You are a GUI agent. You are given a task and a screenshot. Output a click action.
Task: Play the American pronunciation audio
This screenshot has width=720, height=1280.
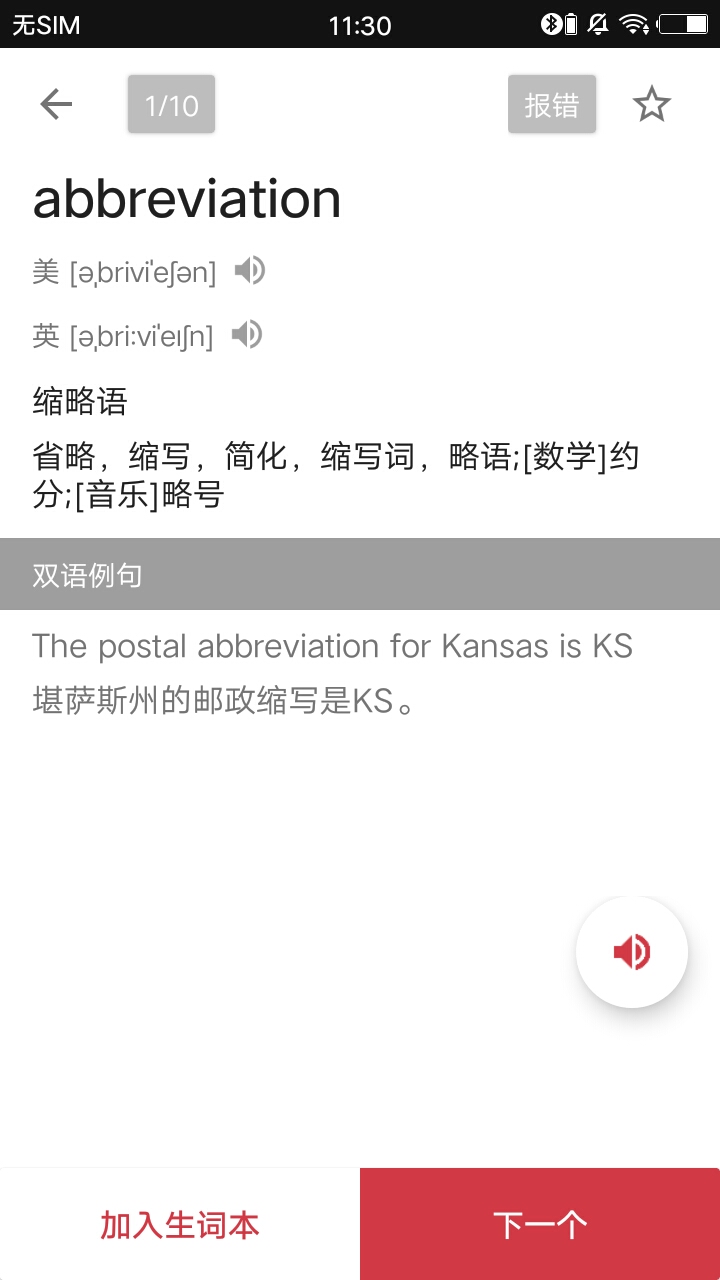[250, 271]
